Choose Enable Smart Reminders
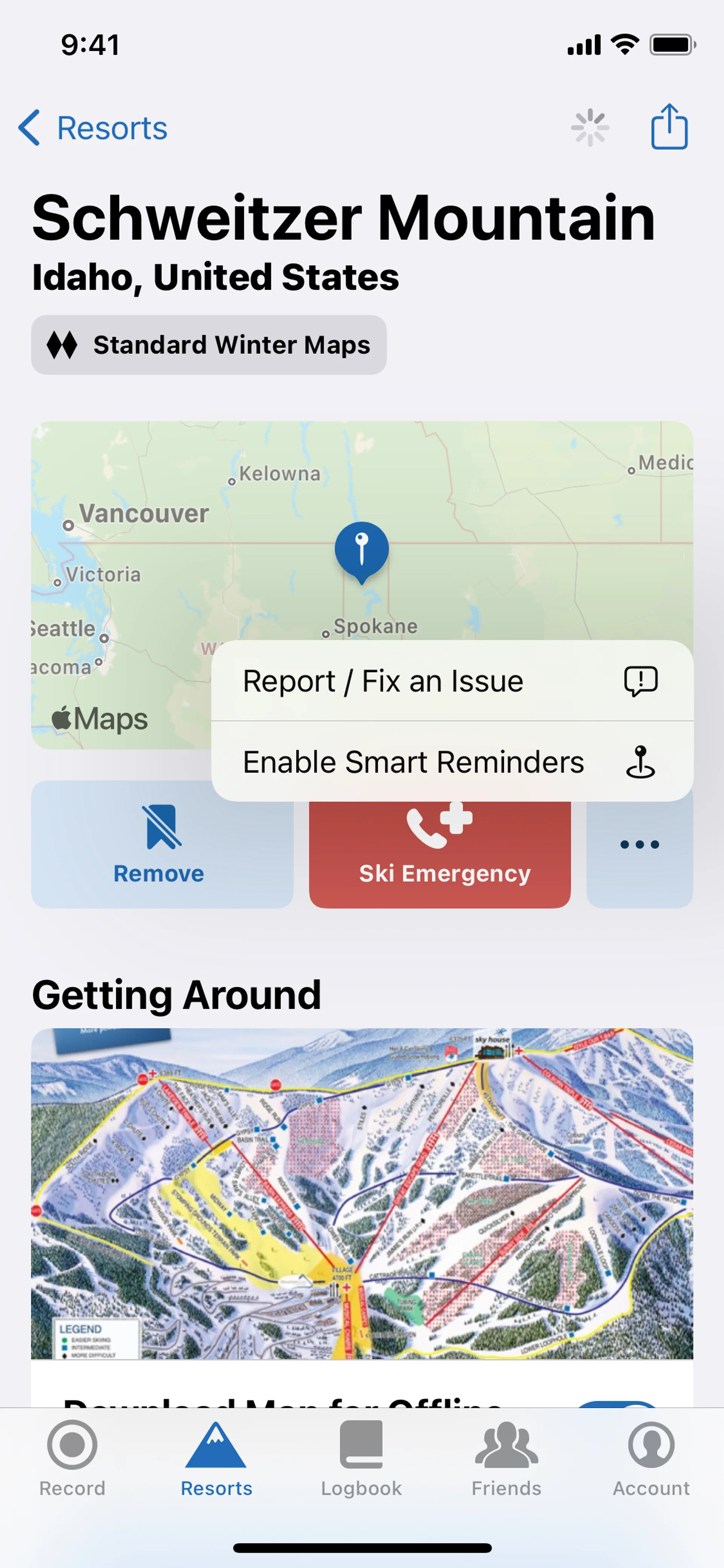 [451, 762]
